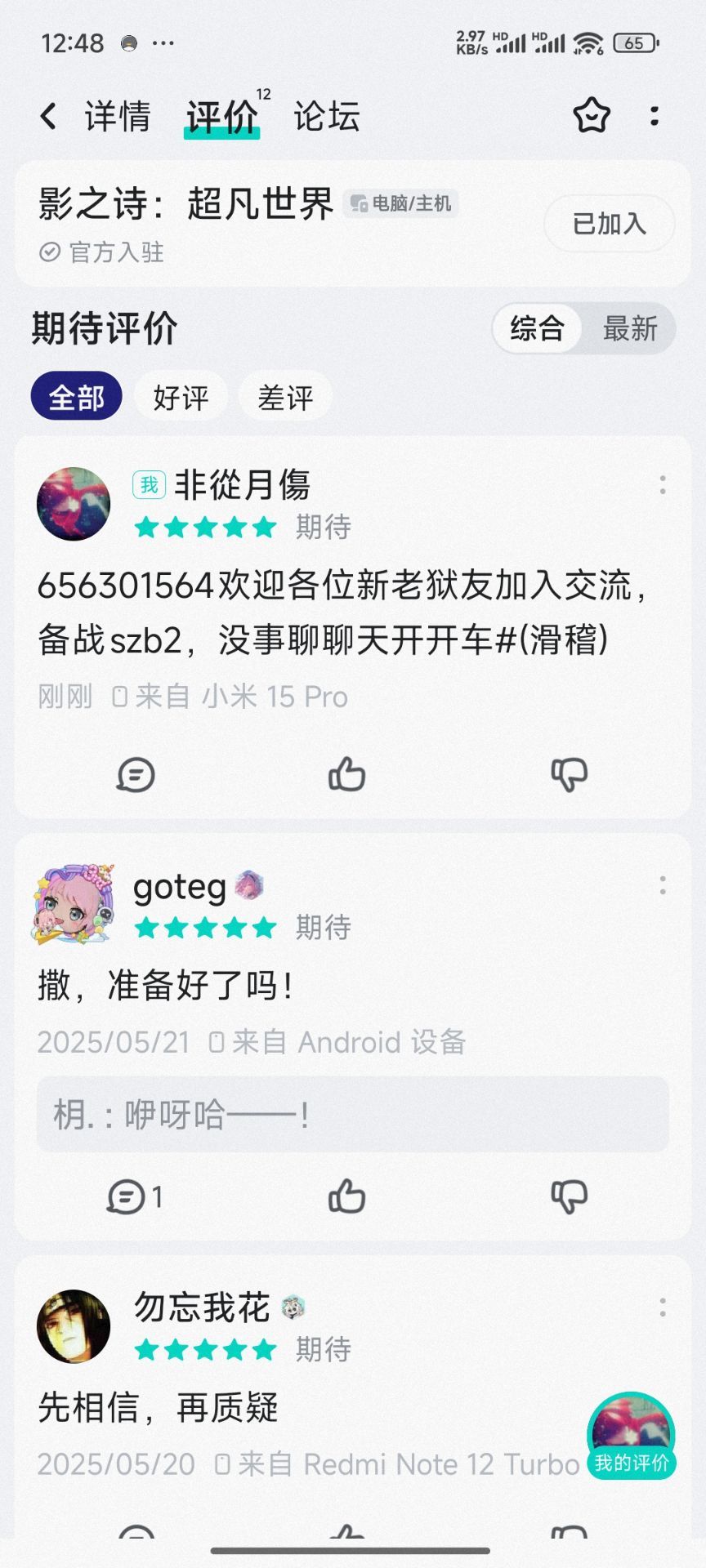This screenshot has width=706, height=1568.
Task: Favorite the game with the star icon
Action: (592, 115)
